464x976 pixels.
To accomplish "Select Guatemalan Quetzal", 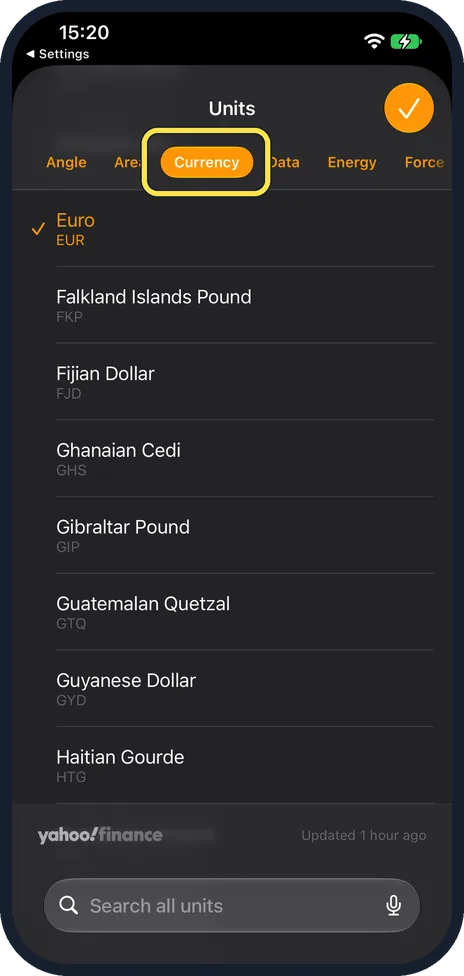I will (x=232, y=612).
